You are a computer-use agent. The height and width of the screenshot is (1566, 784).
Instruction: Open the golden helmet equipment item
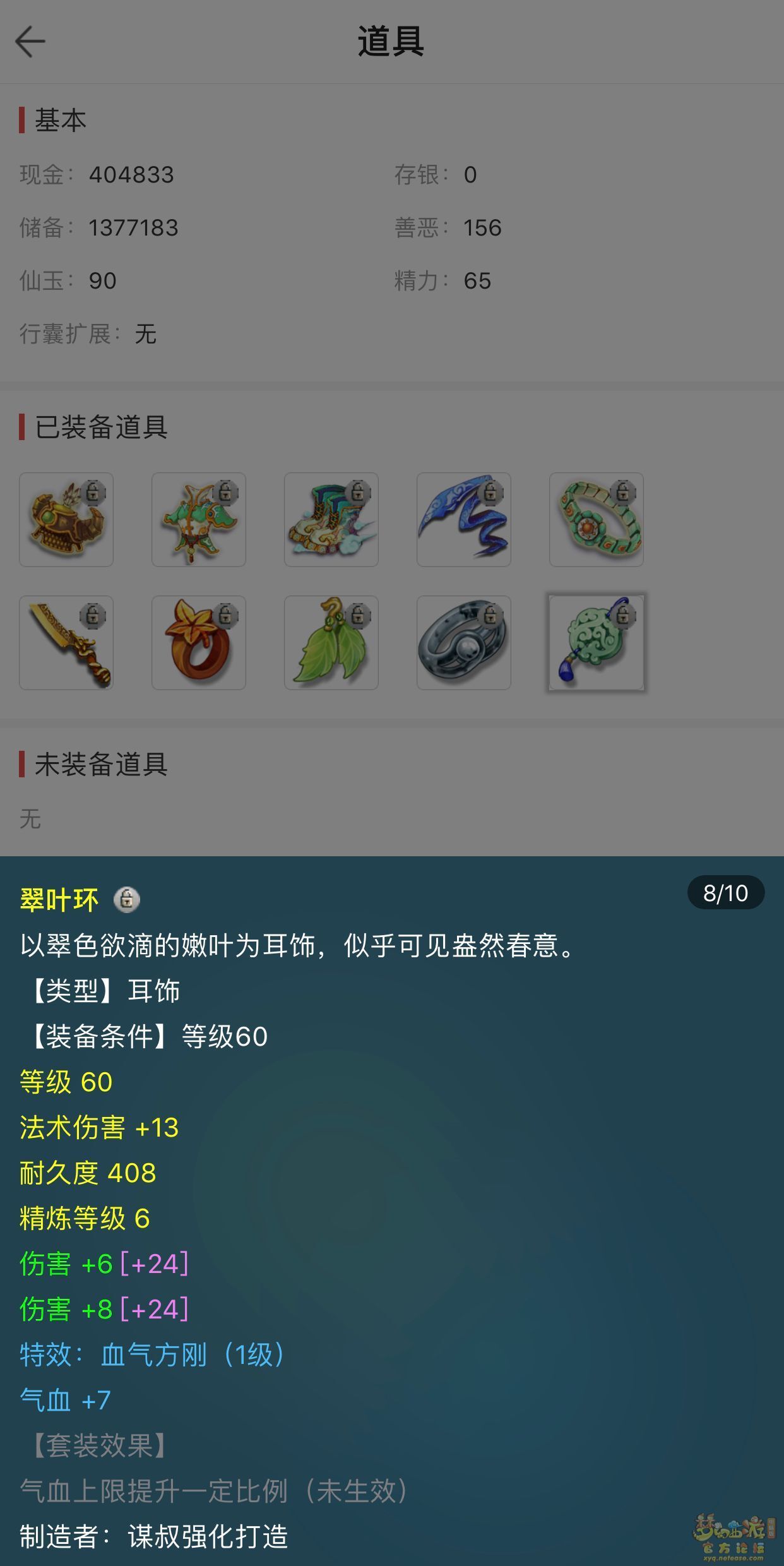click(x=66, y=520)
